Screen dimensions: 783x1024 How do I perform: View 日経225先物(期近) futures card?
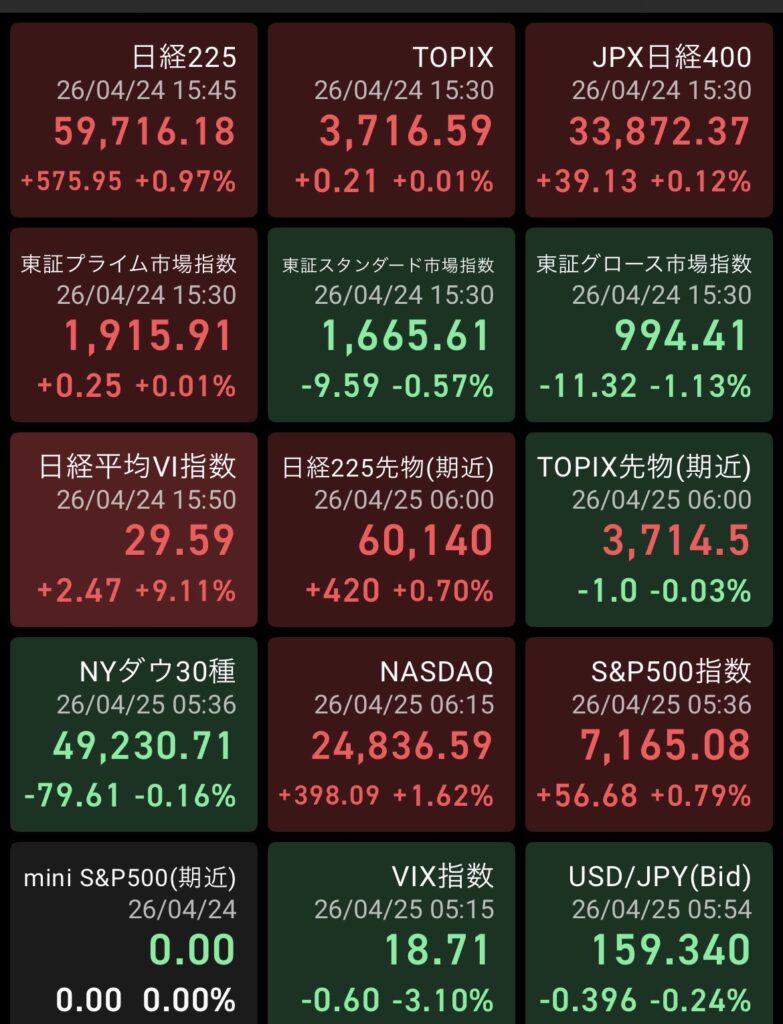[391, 530]
